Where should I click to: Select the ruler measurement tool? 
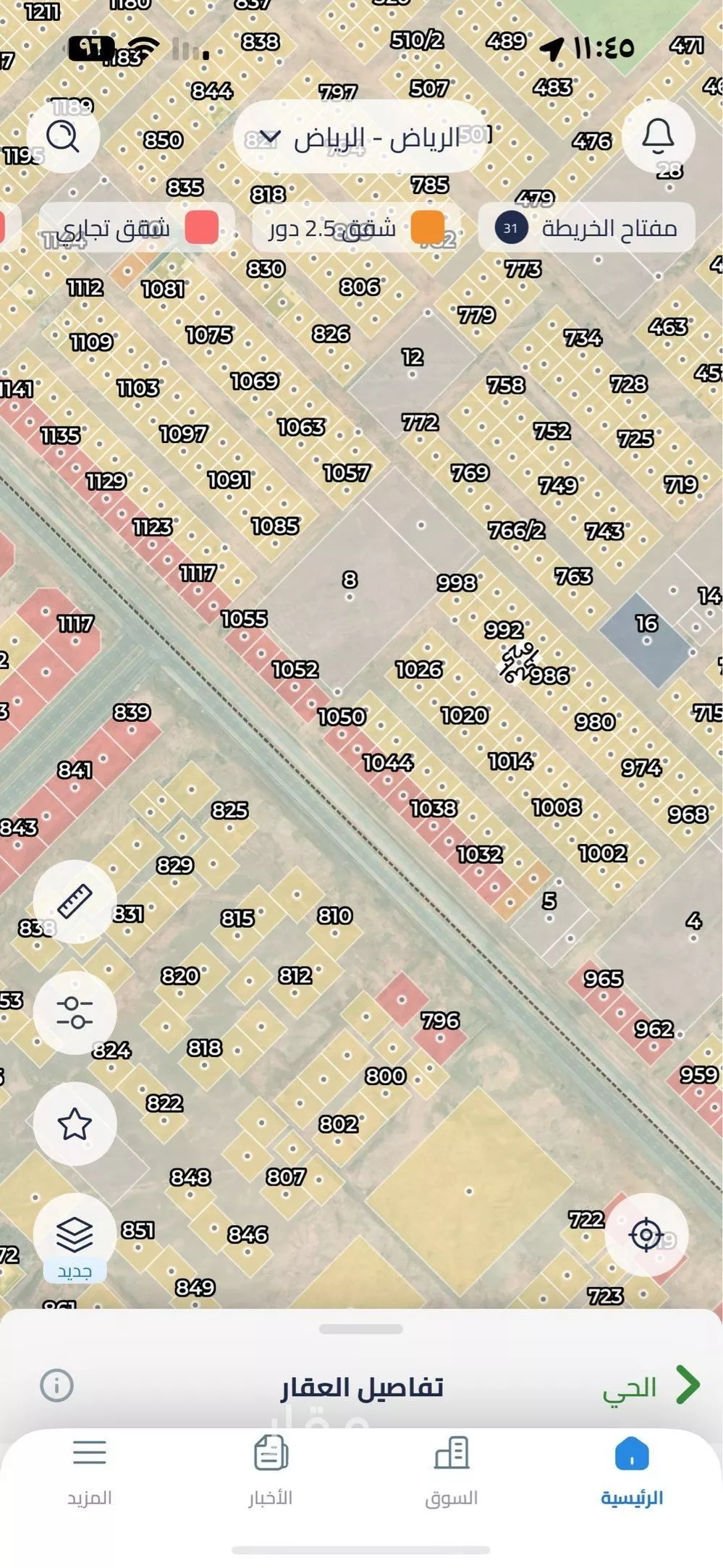point(75,902)
